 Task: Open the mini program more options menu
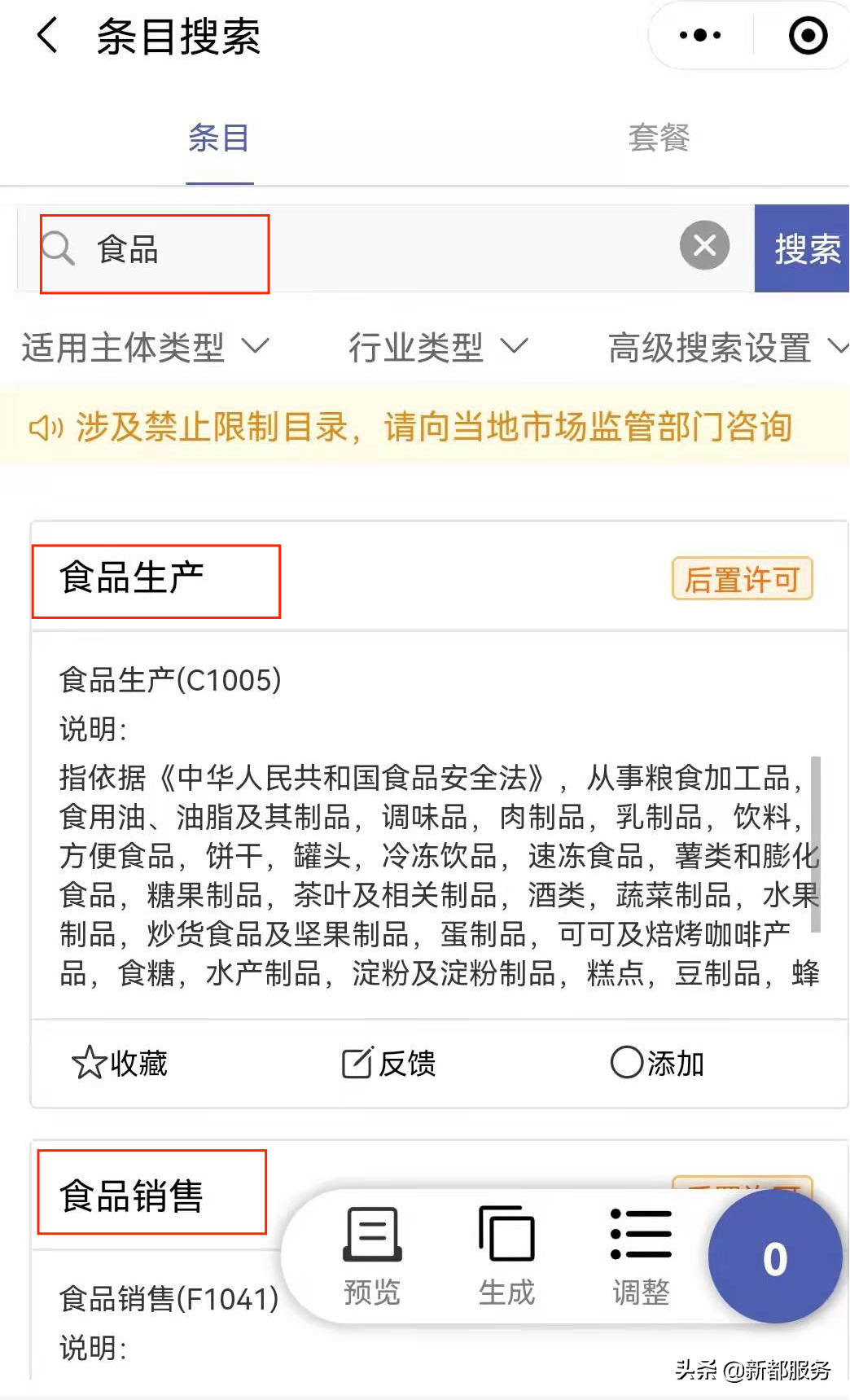pos(700,35)
